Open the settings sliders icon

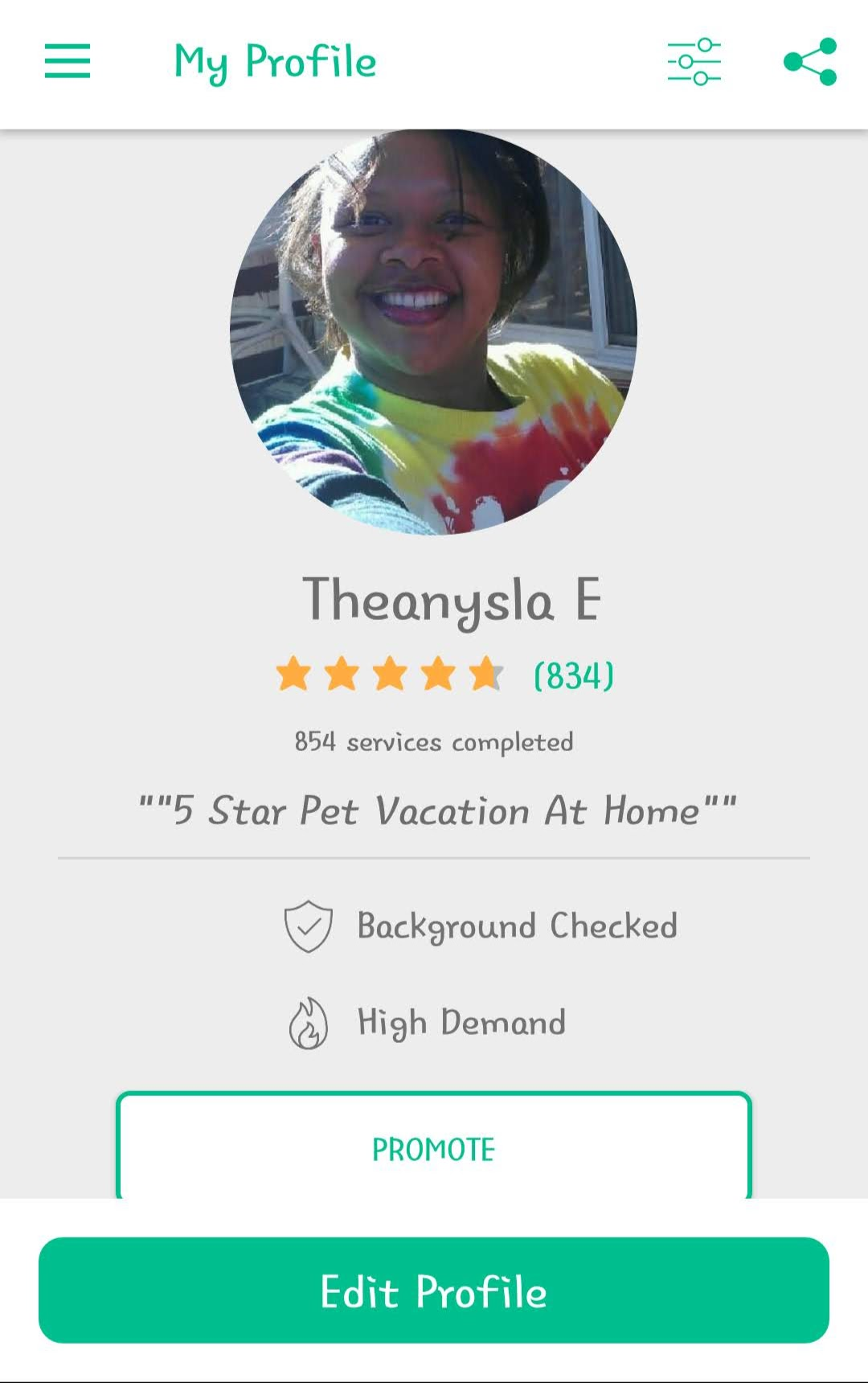click(x=694, y=62)
